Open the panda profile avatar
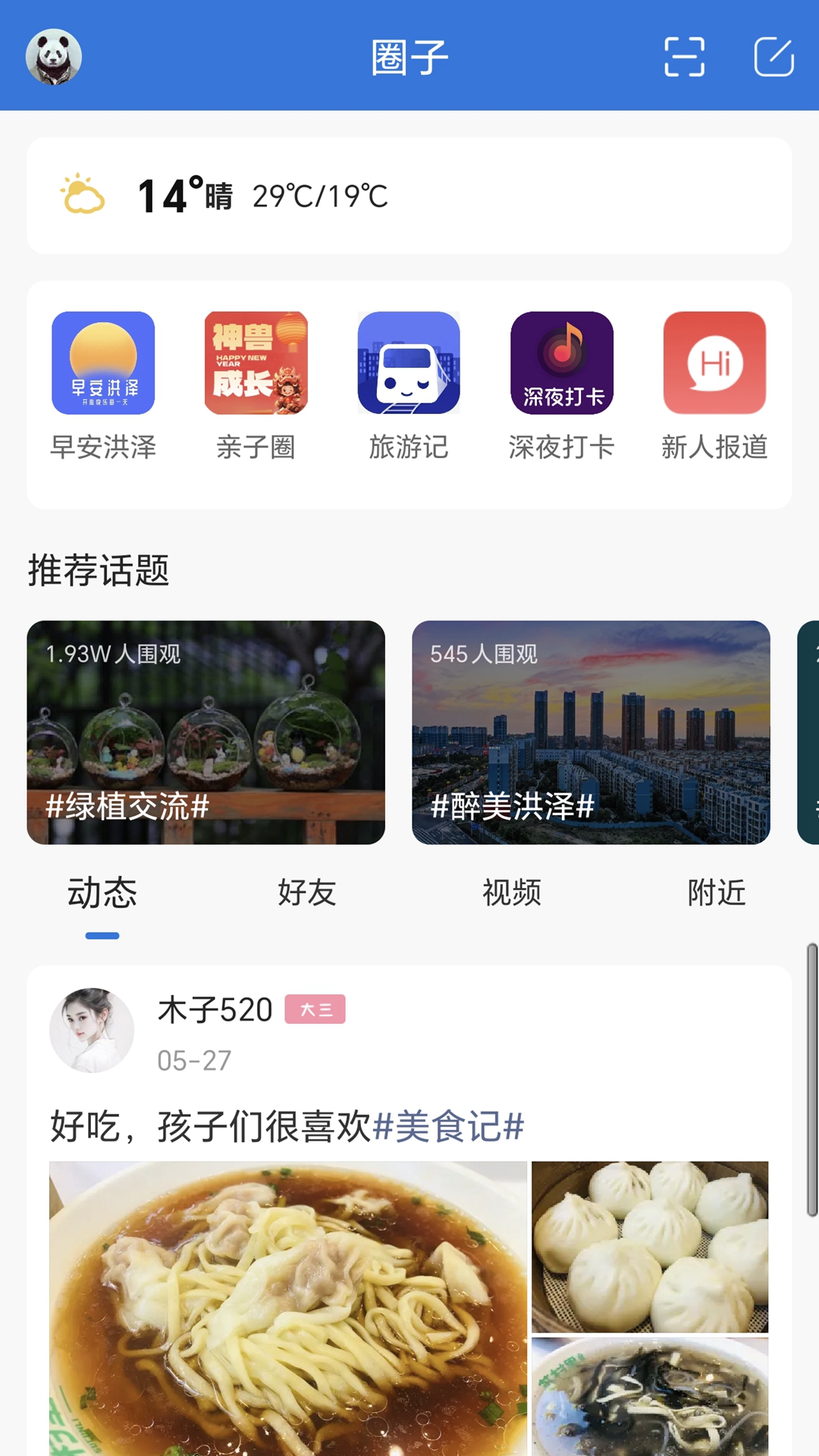Viewport: 819px width, 1456px height. pos(54,57)
